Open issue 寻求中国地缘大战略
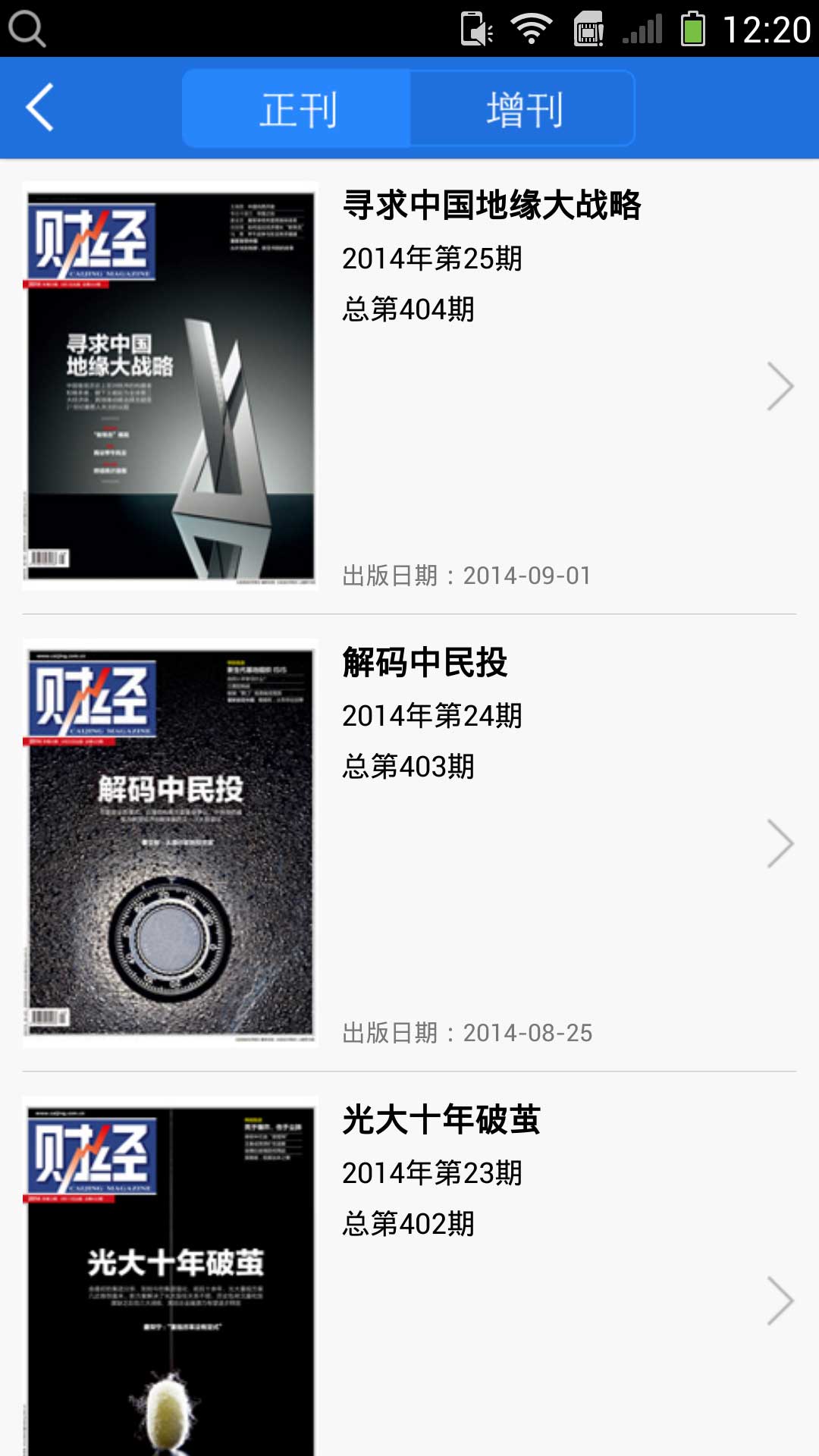 pos(491,206)
